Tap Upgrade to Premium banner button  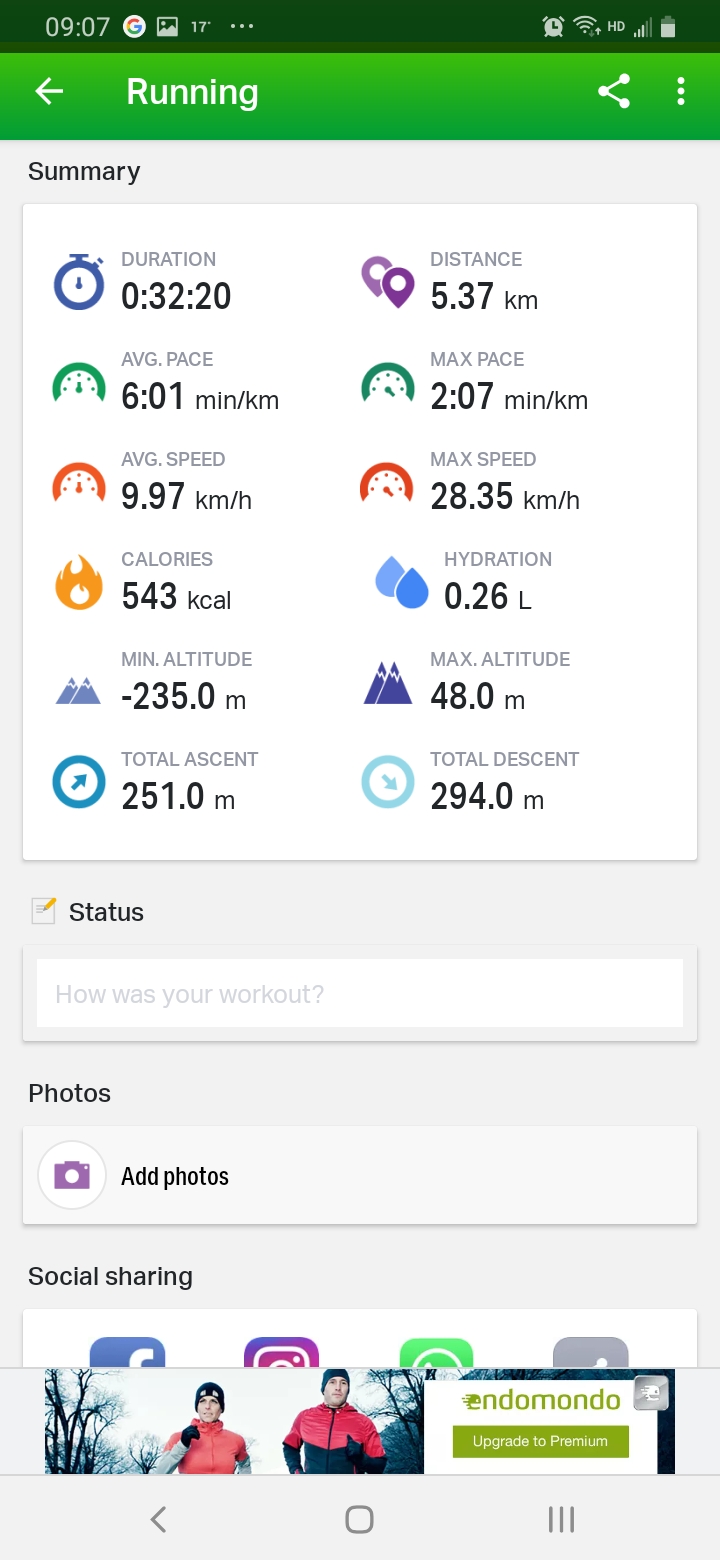(541, 1441)
